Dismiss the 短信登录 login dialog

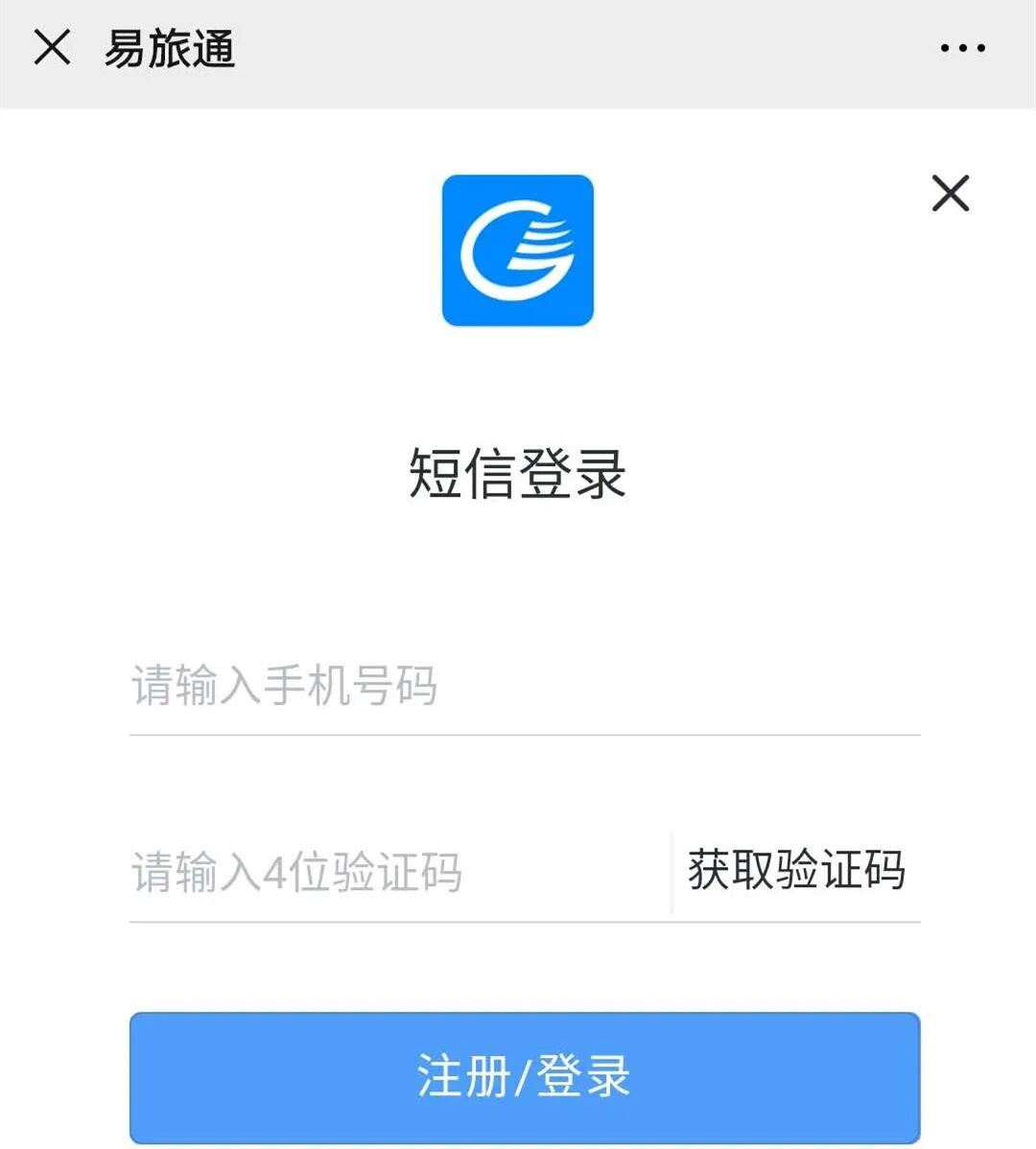950,194
